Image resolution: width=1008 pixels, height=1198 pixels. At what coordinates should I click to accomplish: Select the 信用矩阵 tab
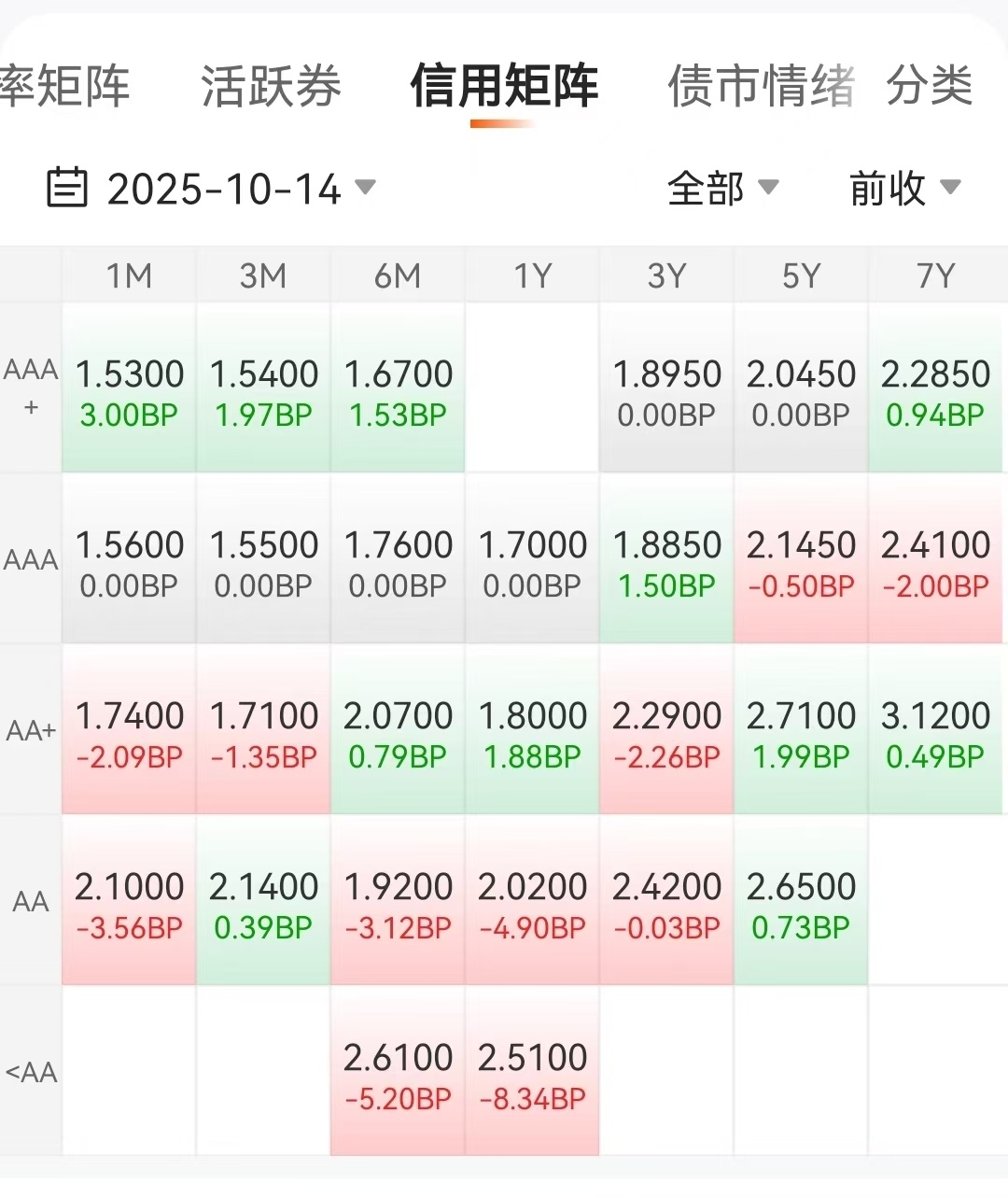tap(504, 87)
